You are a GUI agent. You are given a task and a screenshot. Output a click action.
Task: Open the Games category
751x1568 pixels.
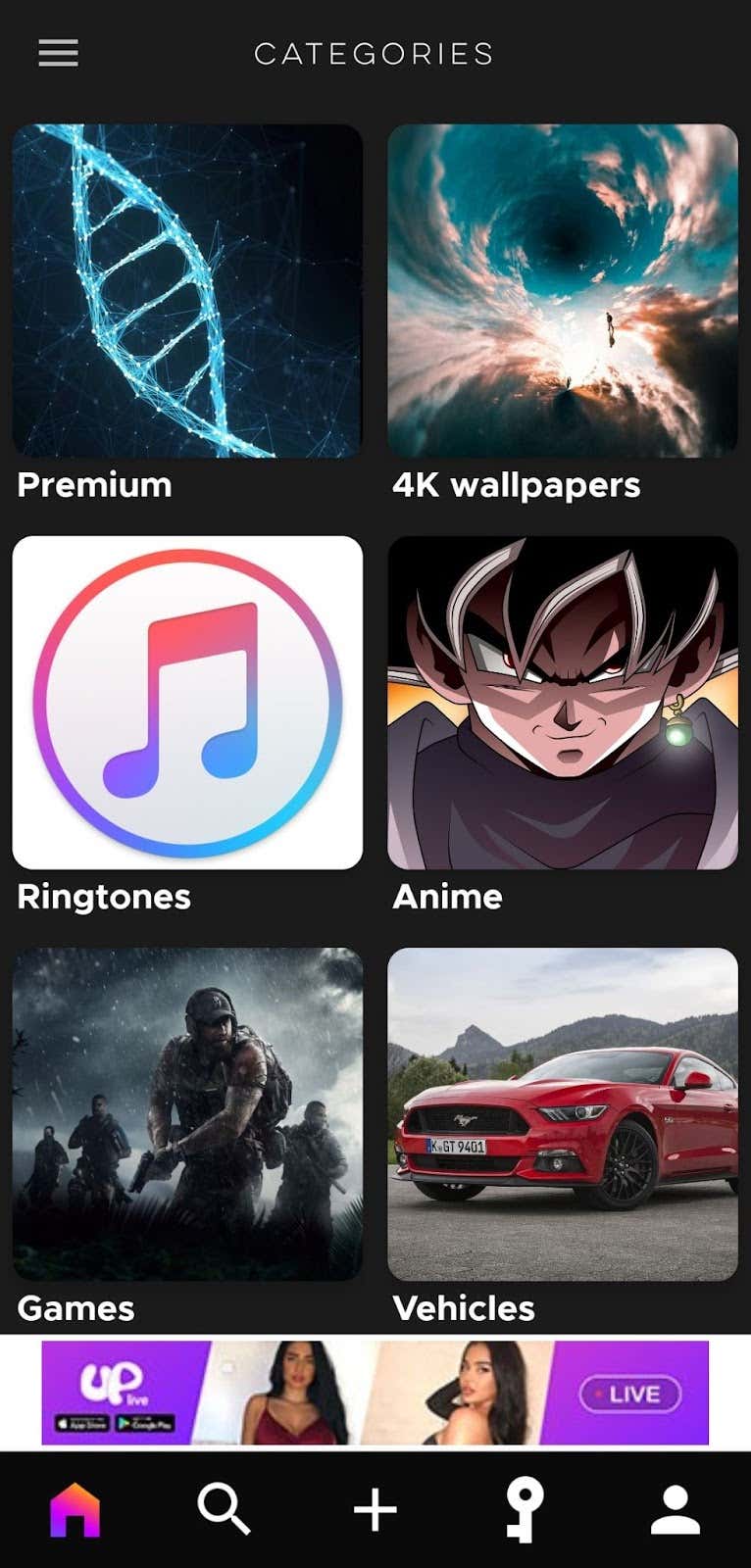(187, 1114)
